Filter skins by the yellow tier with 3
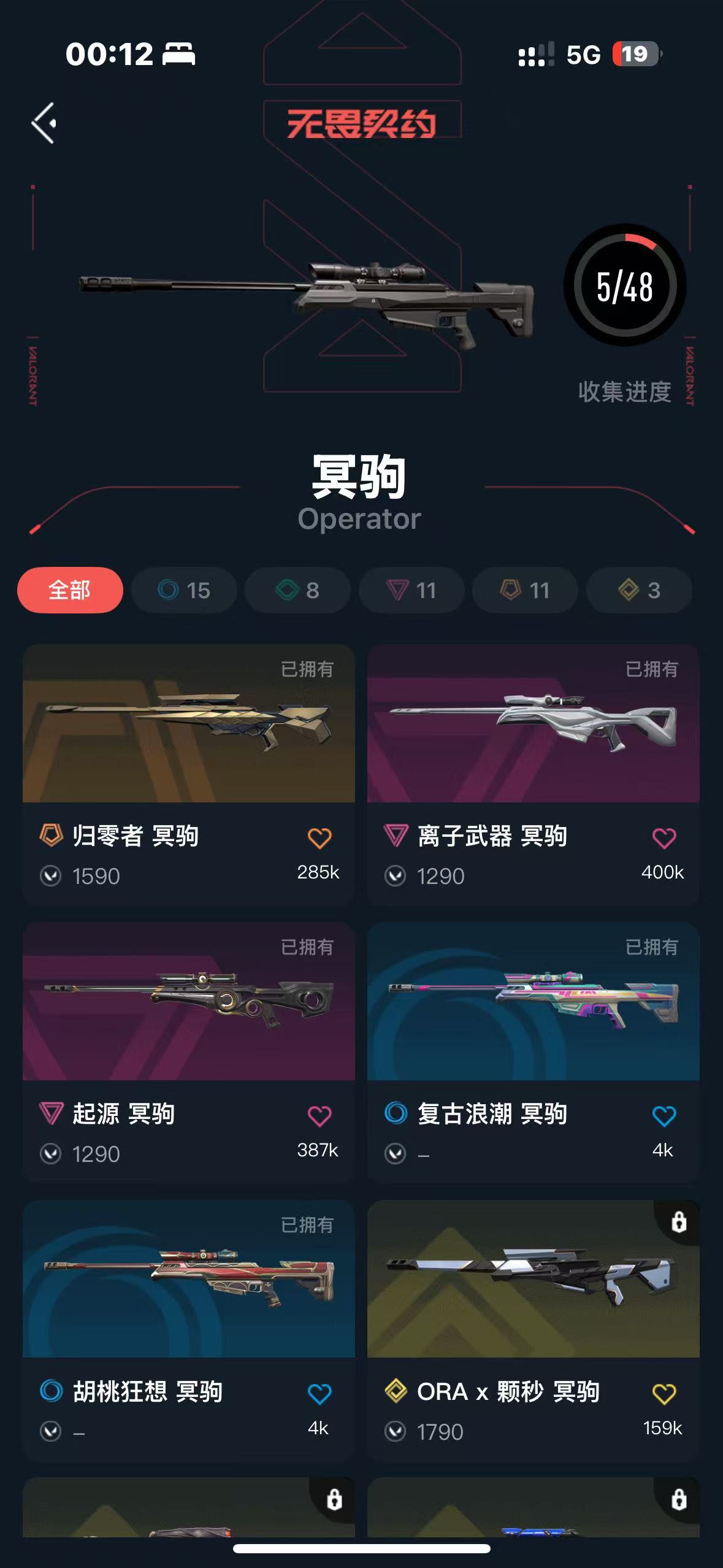The height and width of the screenshot is (1568, 723). pos(639,590)
